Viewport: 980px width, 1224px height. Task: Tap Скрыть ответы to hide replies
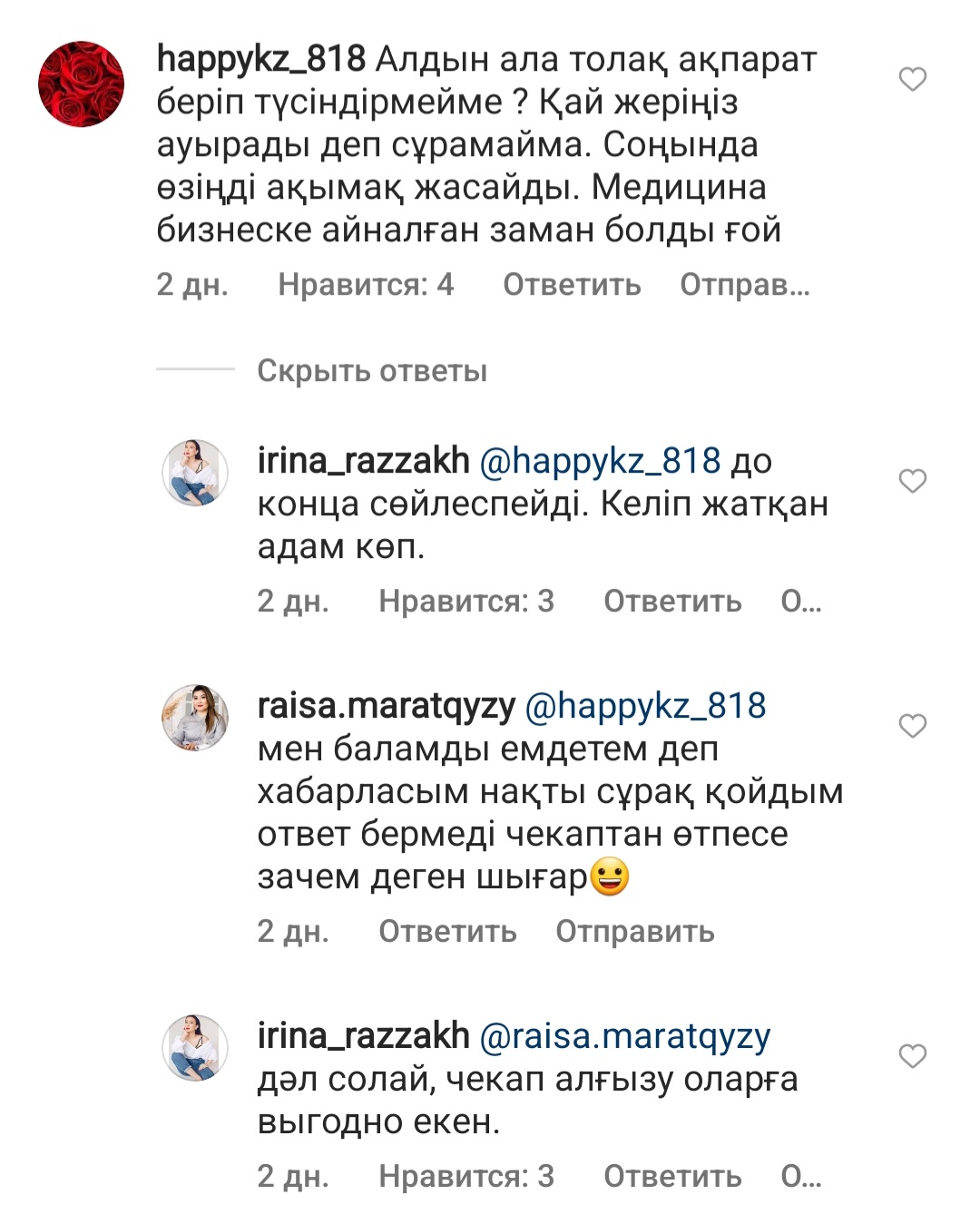(372, 371)
